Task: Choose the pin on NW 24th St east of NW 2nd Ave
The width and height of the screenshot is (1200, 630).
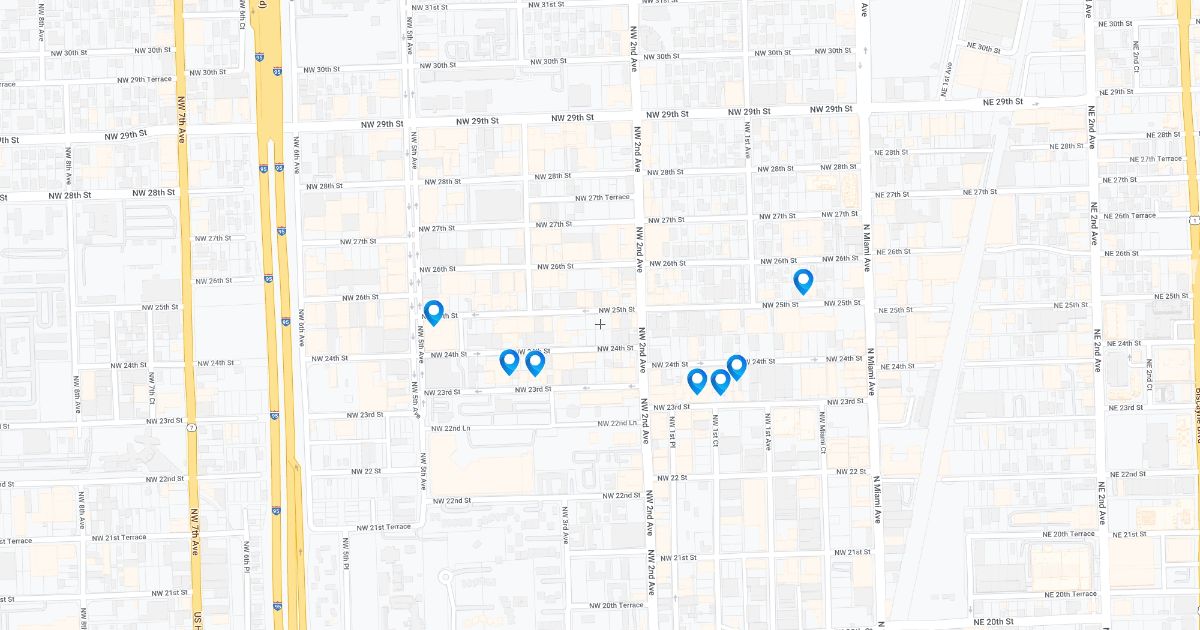Action: (737, 366)
